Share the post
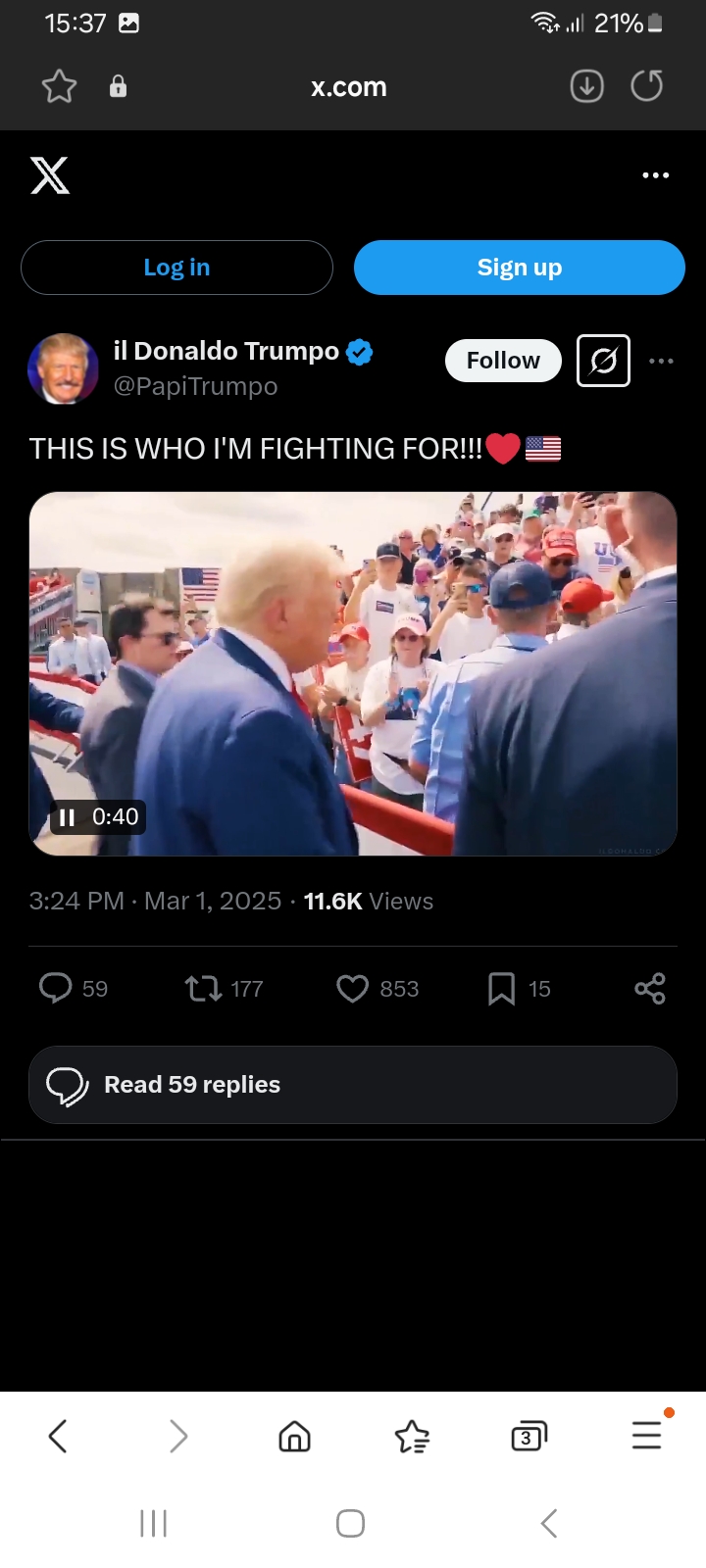Viewport: 706px width, 1568px height. (650, 988)
